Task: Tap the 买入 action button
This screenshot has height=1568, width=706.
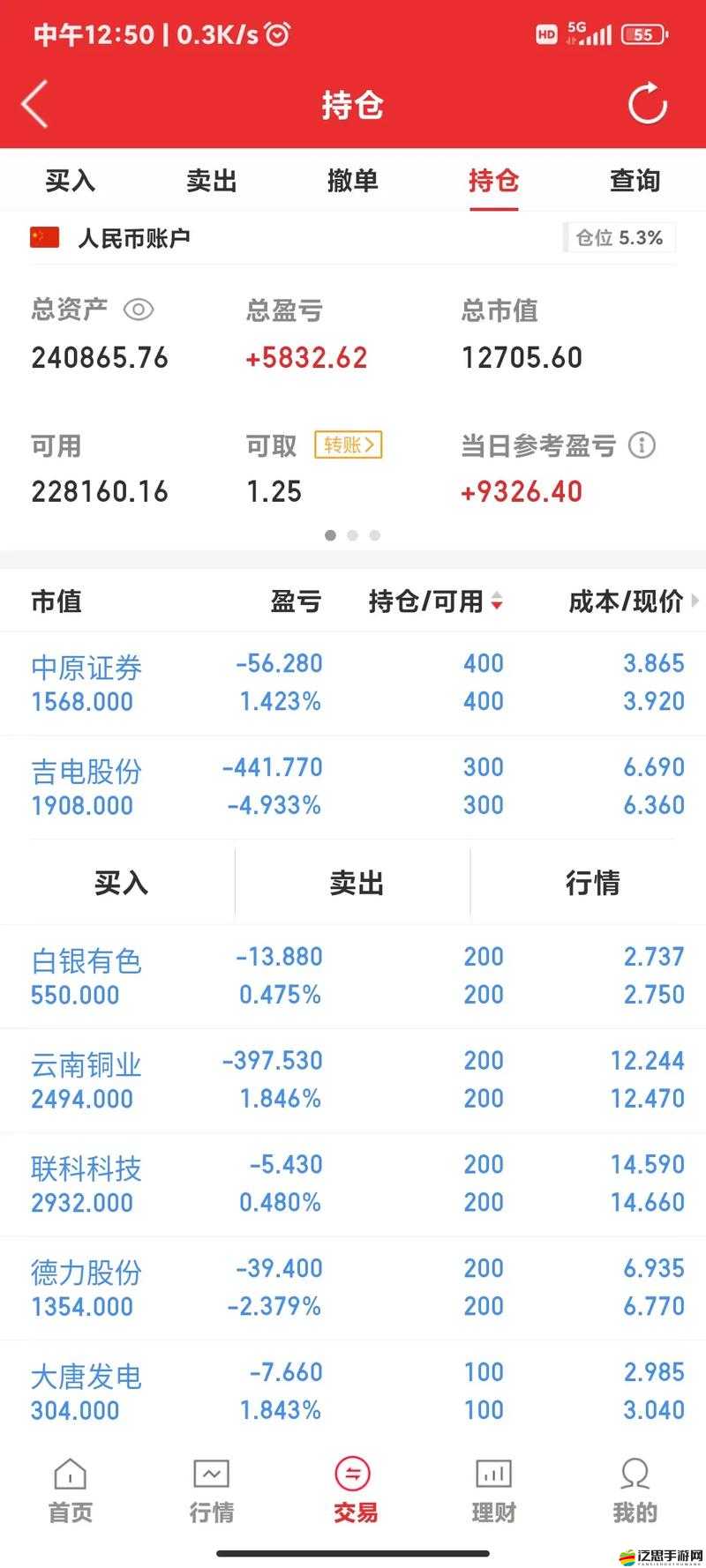Action: [119, 883]
